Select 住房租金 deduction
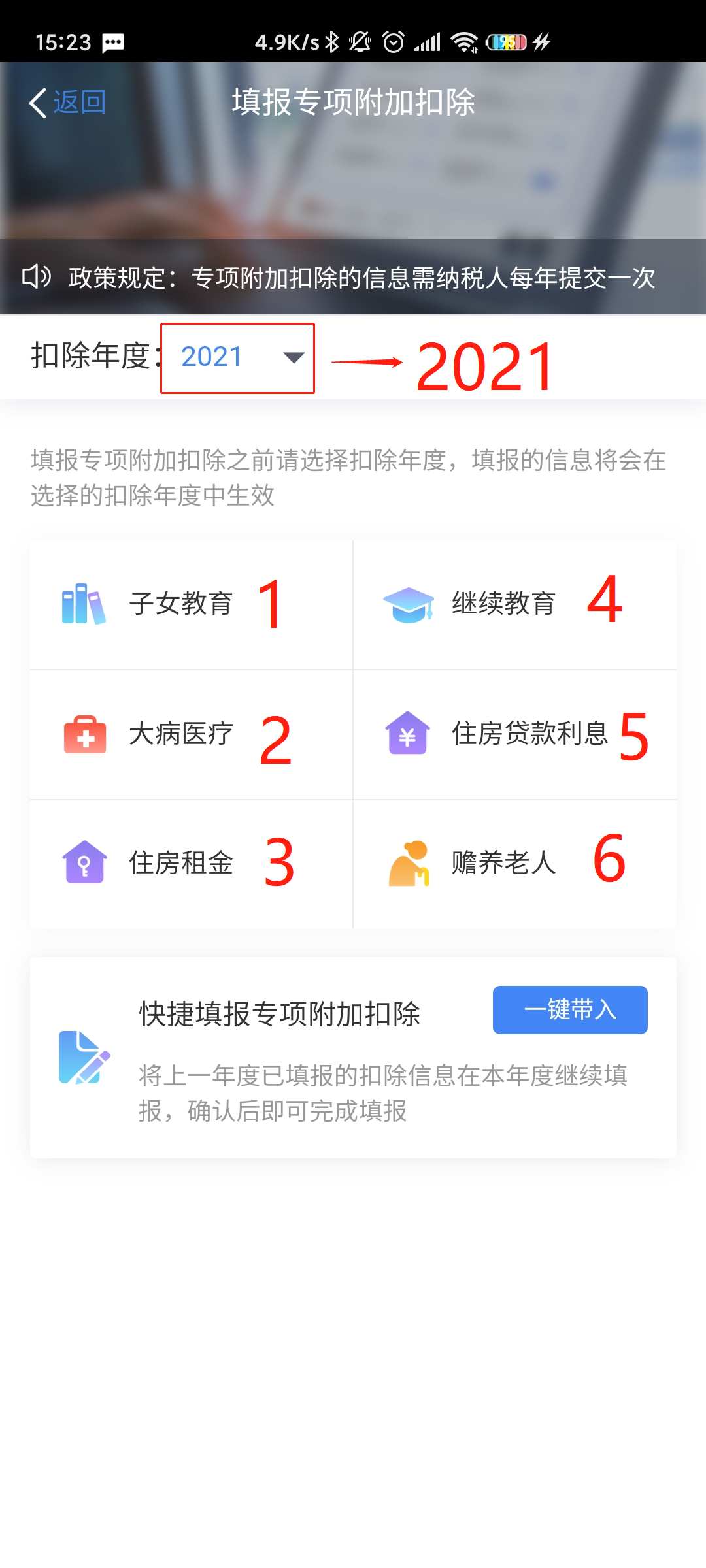The image size is (706, 1568). click(x=181, y=863)
